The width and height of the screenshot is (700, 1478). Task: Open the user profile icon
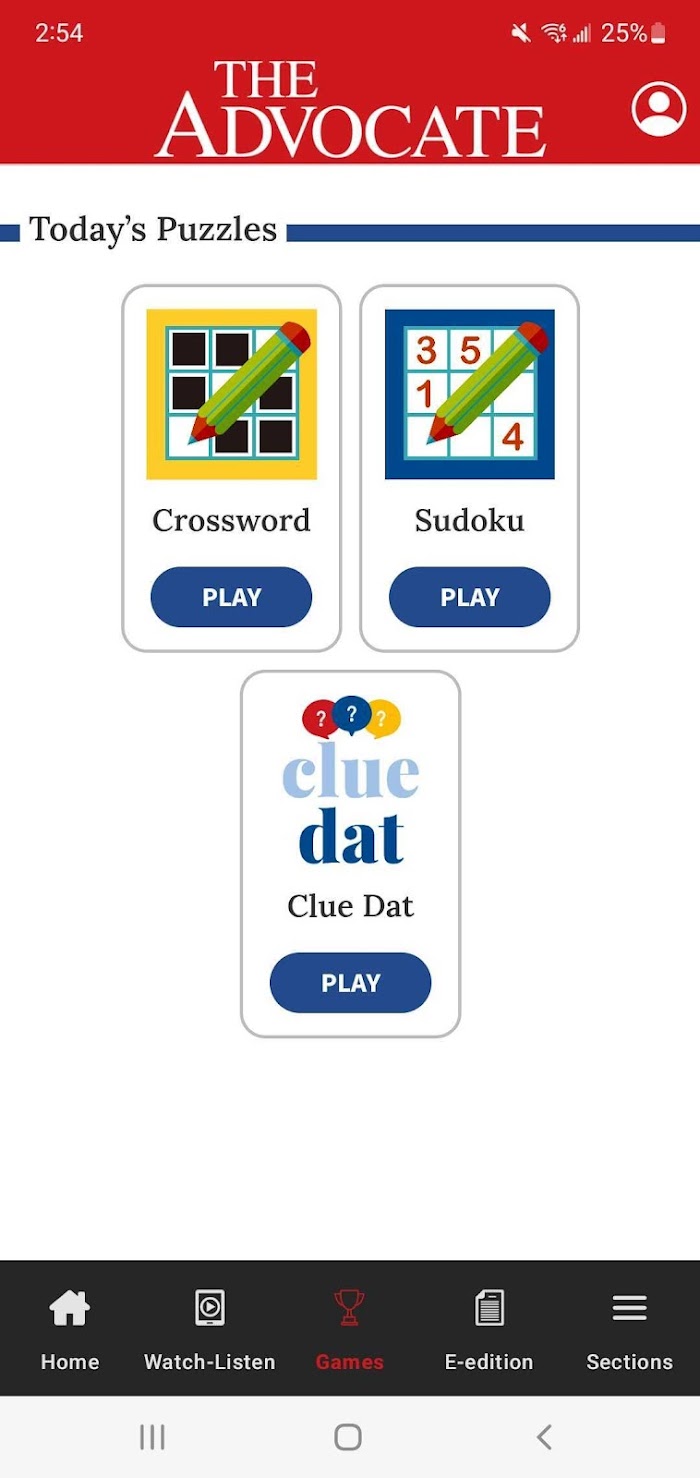tap(659, 109)
